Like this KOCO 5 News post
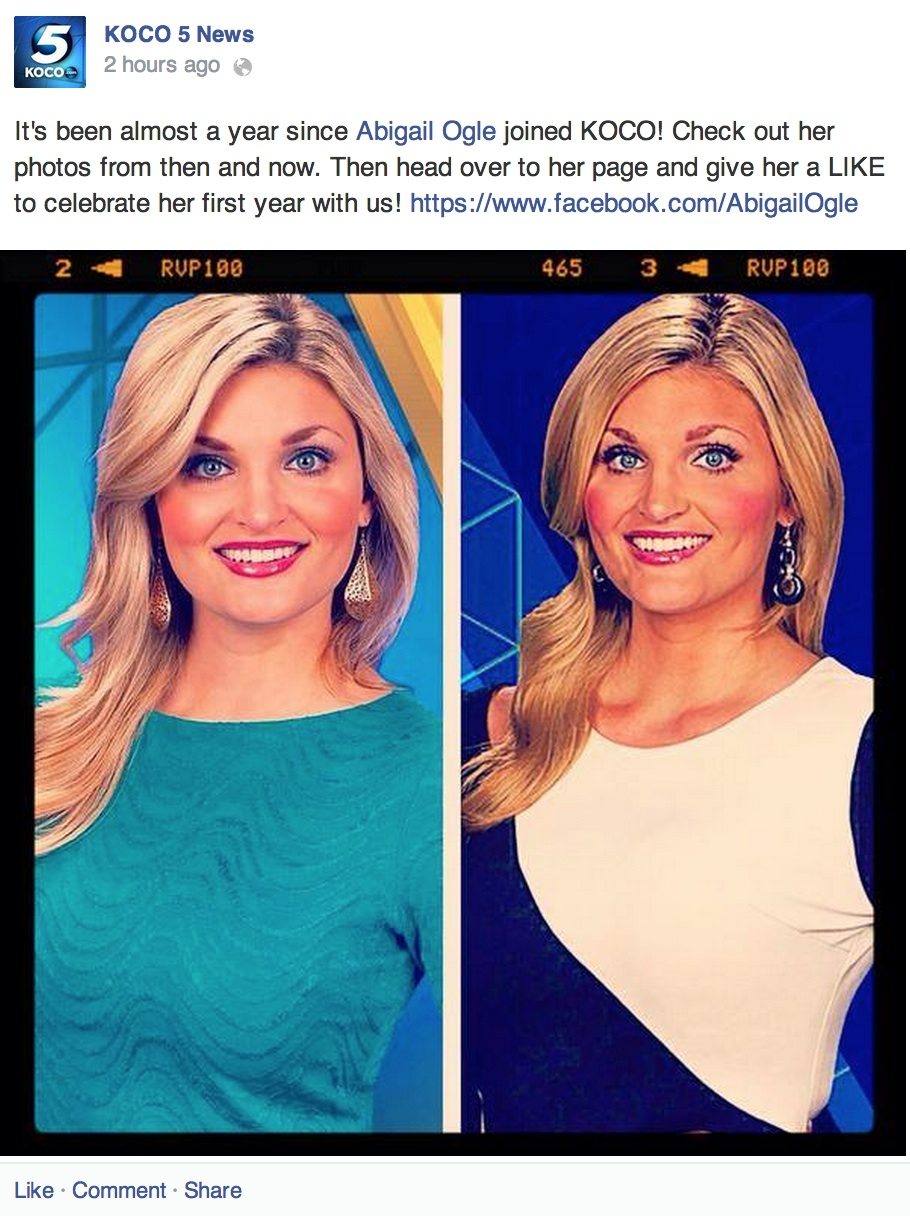The height and width of the screenshot is (1216, 910). click(34, 1190)
